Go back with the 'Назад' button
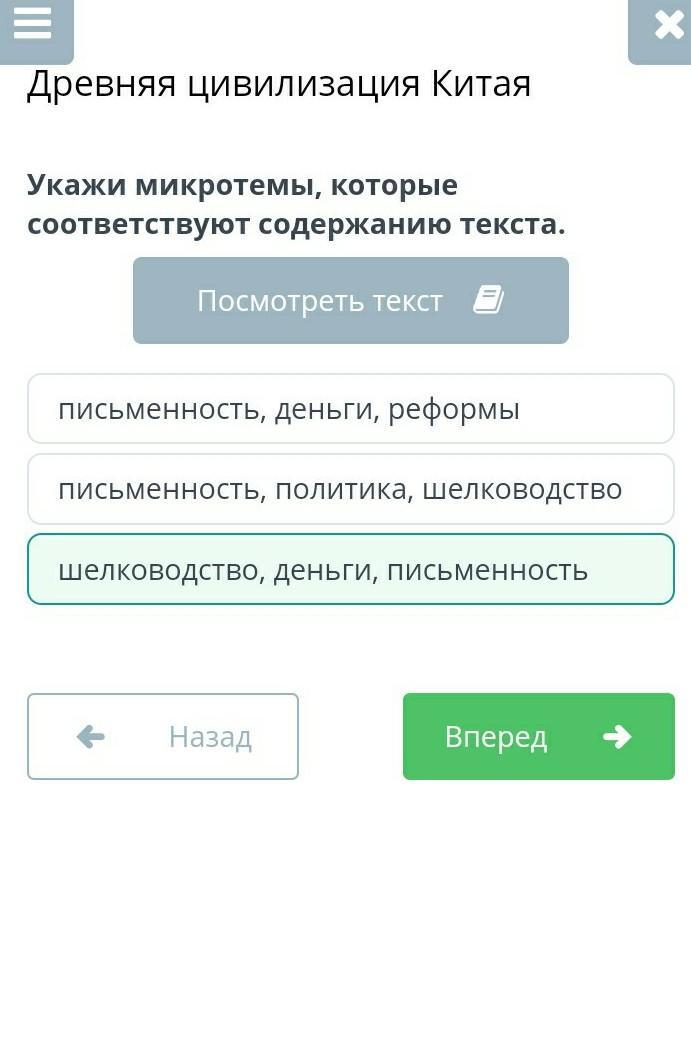Viewport: 691px width, 1056px height. [x=163, y=736]
